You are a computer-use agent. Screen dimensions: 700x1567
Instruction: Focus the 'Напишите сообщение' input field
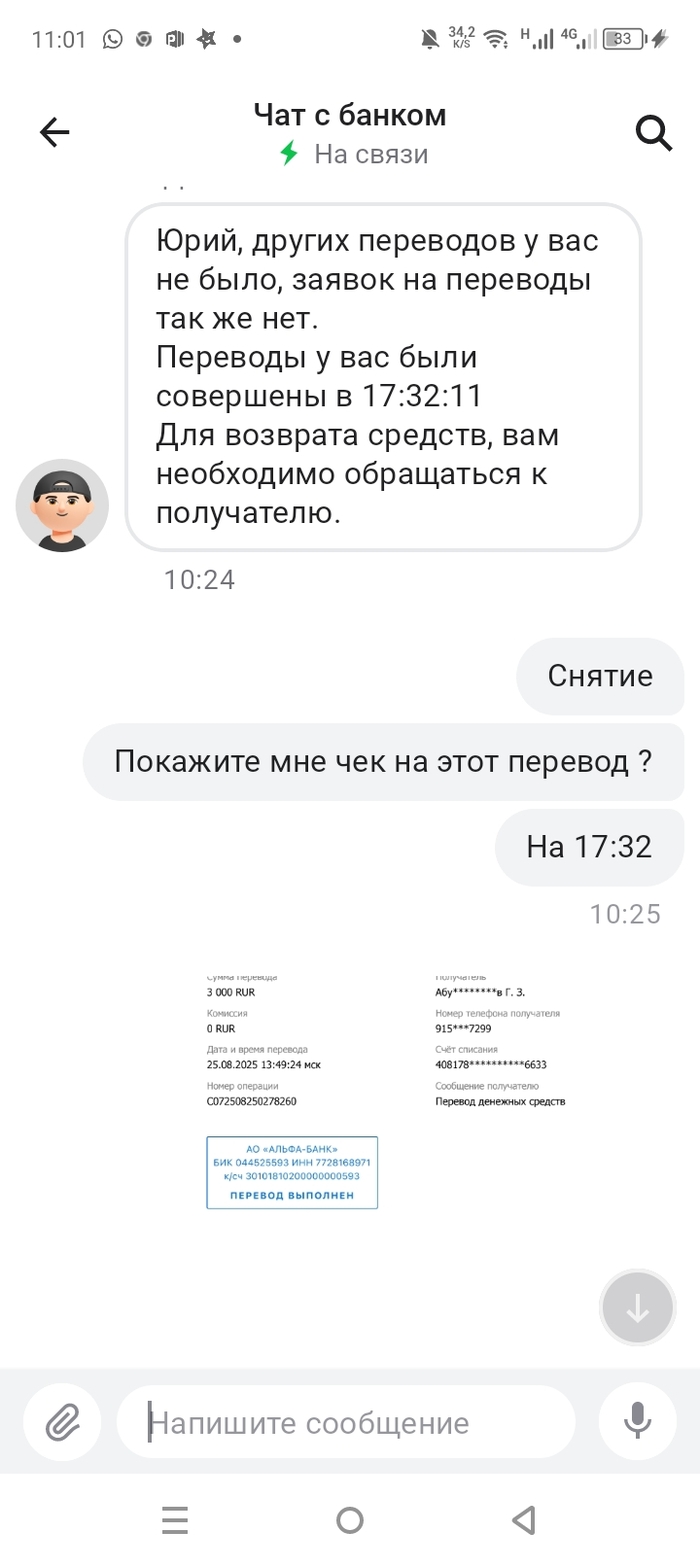pyautogui.click(x=345, y=1422)
